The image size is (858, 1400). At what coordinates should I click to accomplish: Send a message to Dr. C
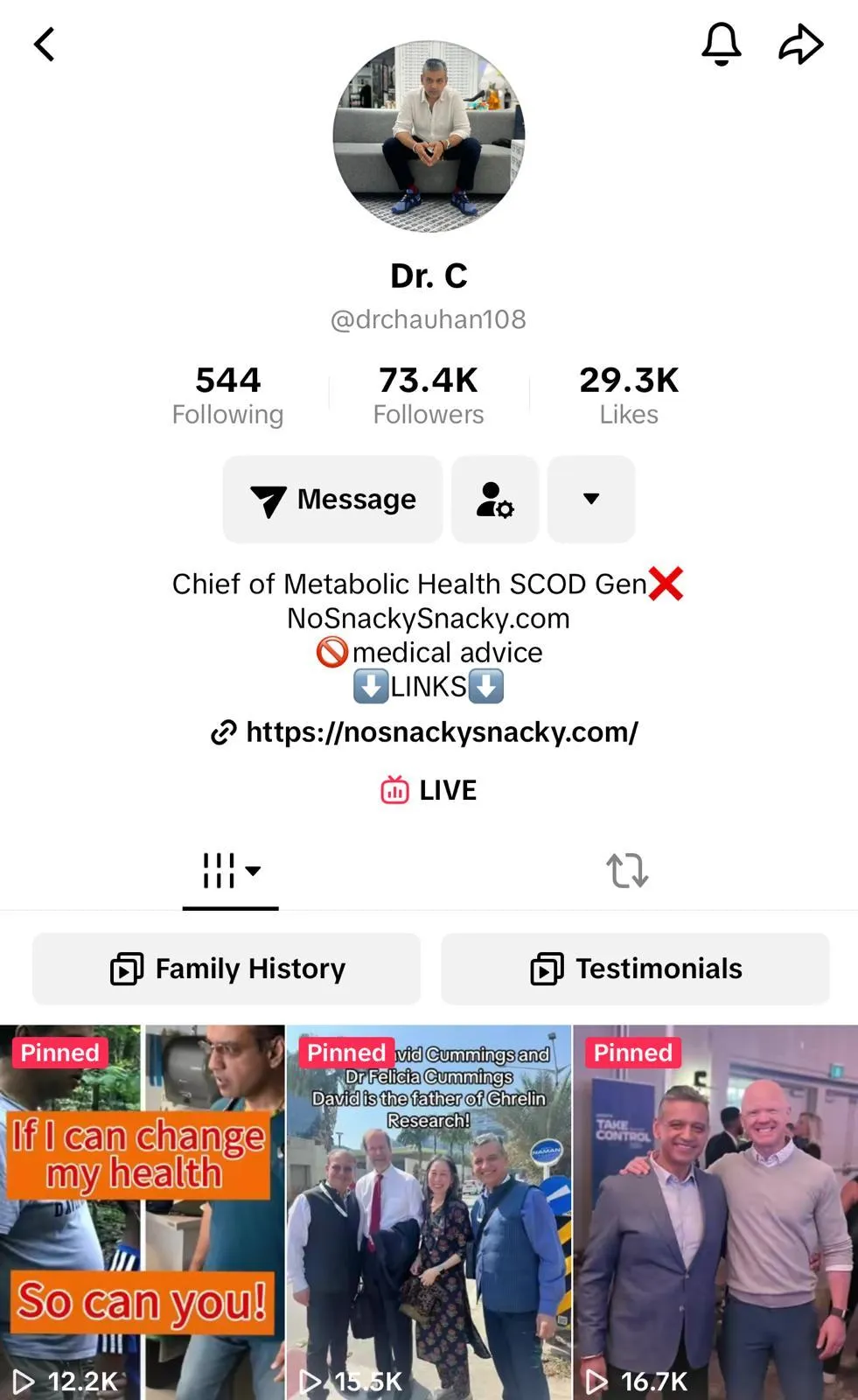[332, 499]
